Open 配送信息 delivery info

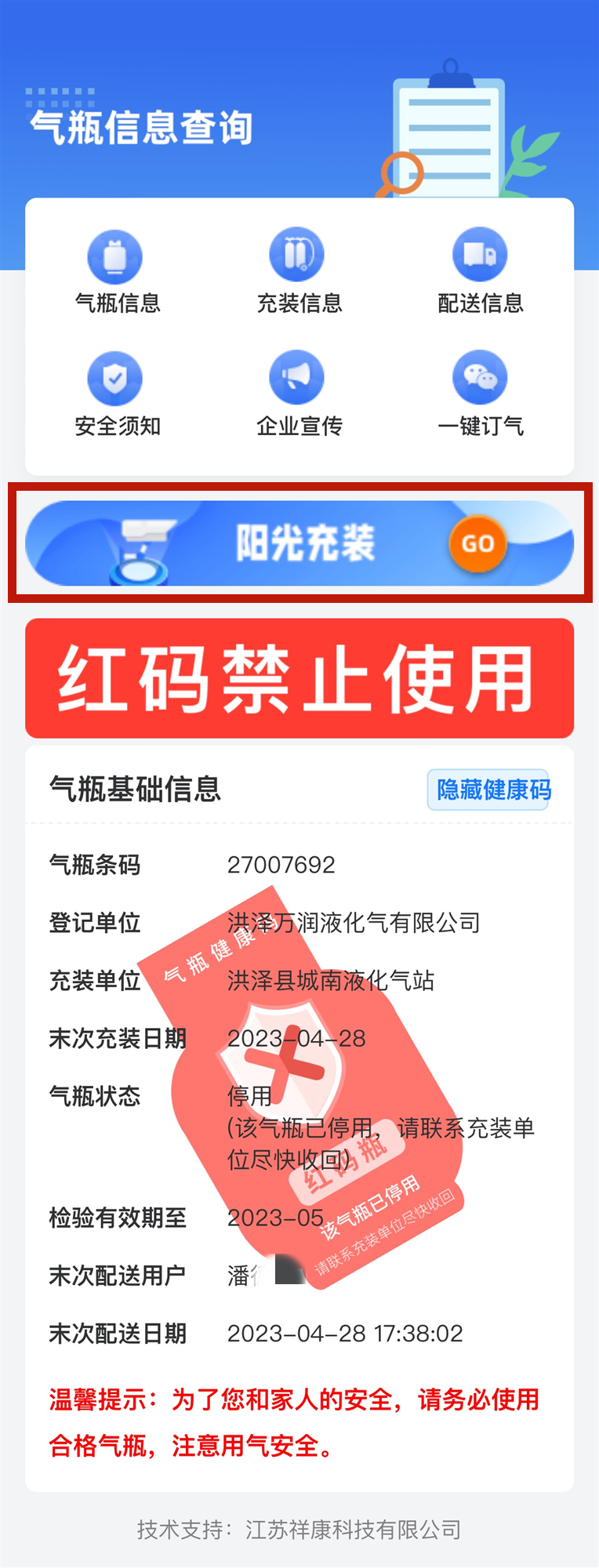coord(480,270)
